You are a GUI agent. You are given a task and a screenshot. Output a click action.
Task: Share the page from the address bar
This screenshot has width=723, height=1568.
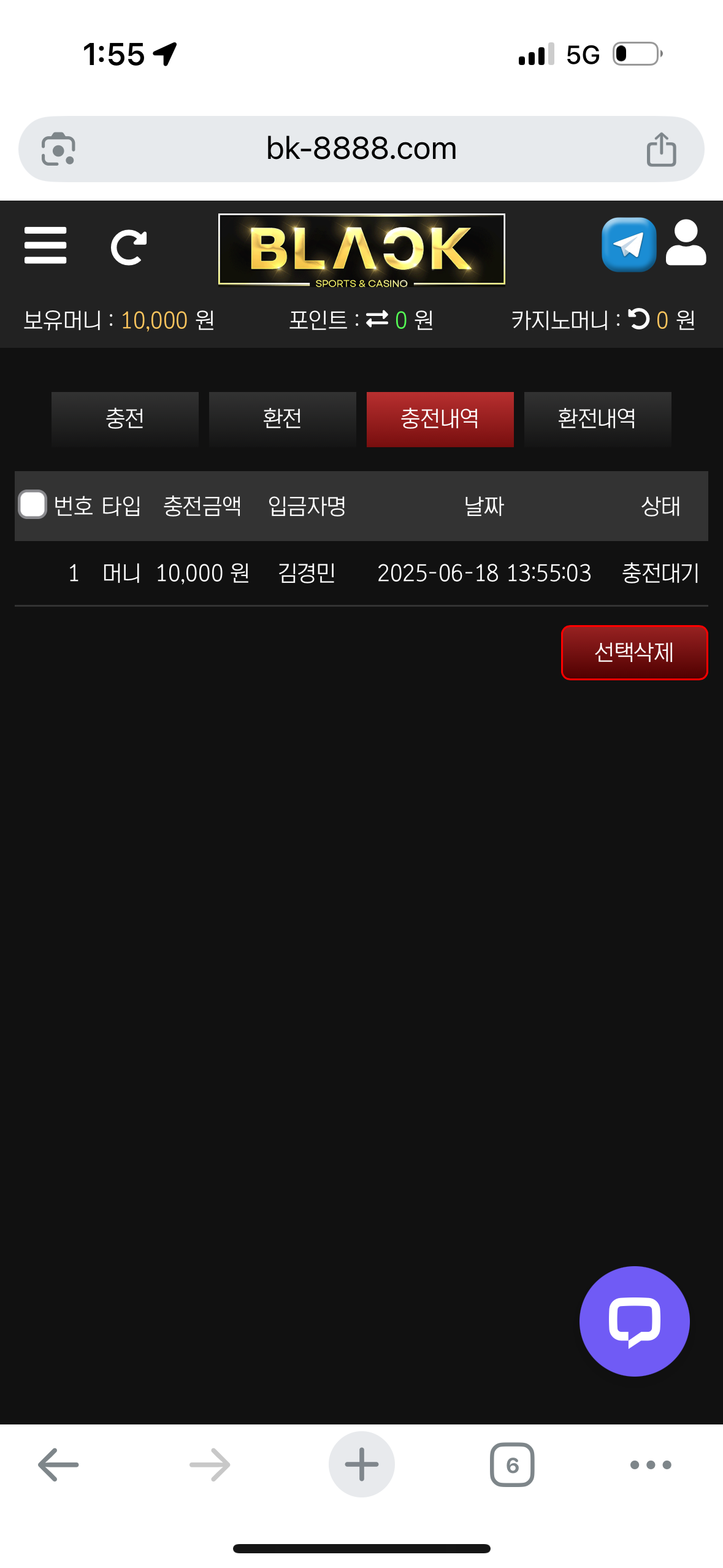pyautogui.click(x=661, y=149)
